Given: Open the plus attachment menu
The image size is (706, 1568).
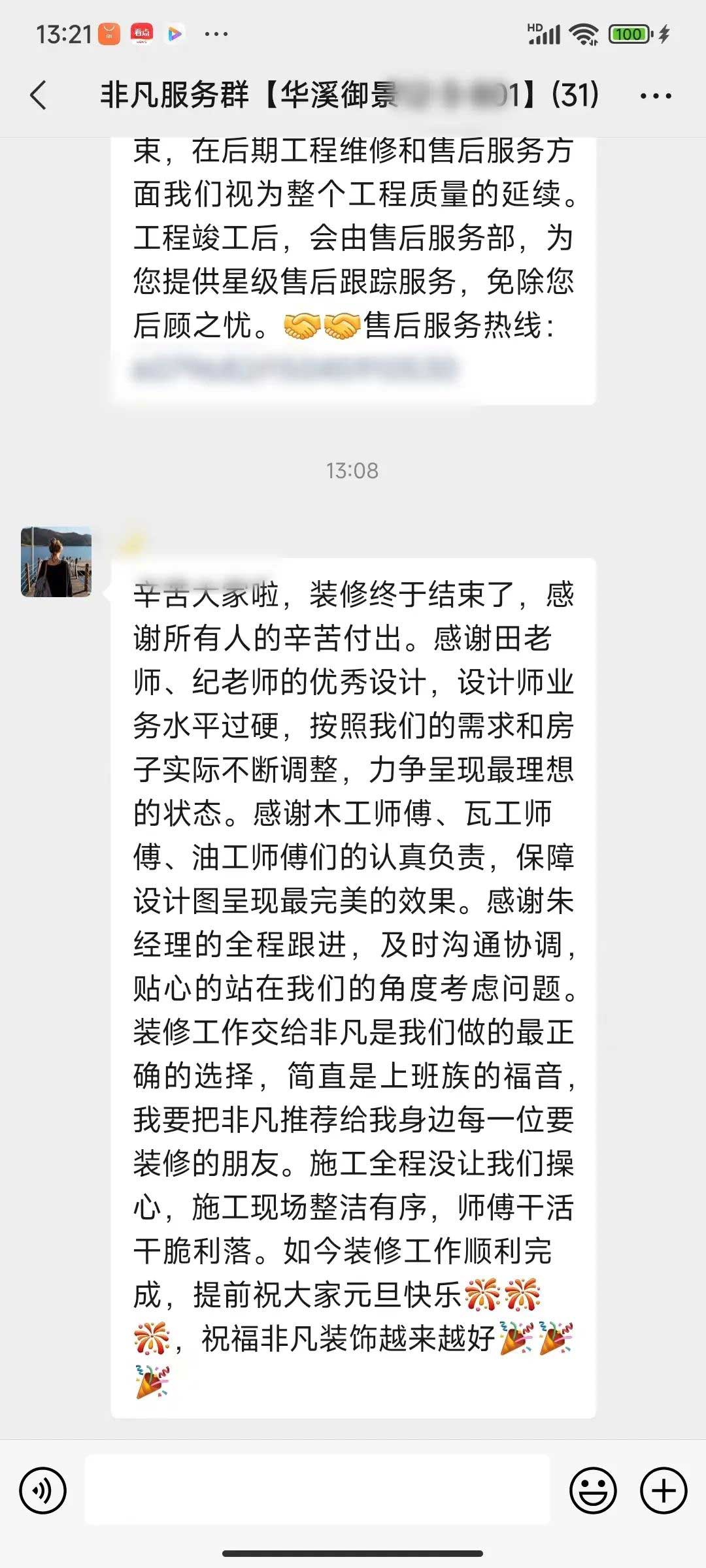Looking at the screenshot, I should coord(664,1490).
